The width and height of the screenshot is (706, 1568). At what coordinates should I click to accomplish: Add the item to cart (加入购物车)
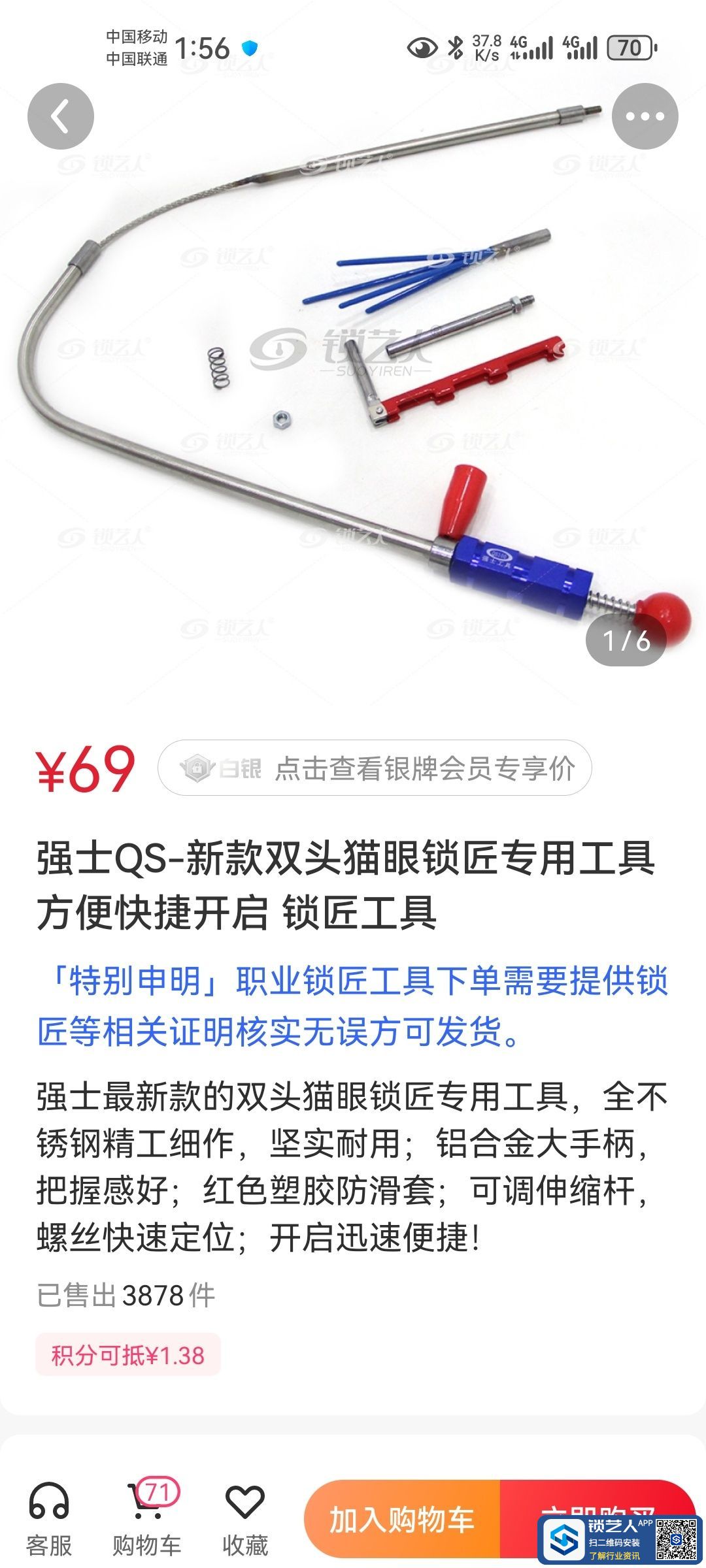click(401, 1520)
